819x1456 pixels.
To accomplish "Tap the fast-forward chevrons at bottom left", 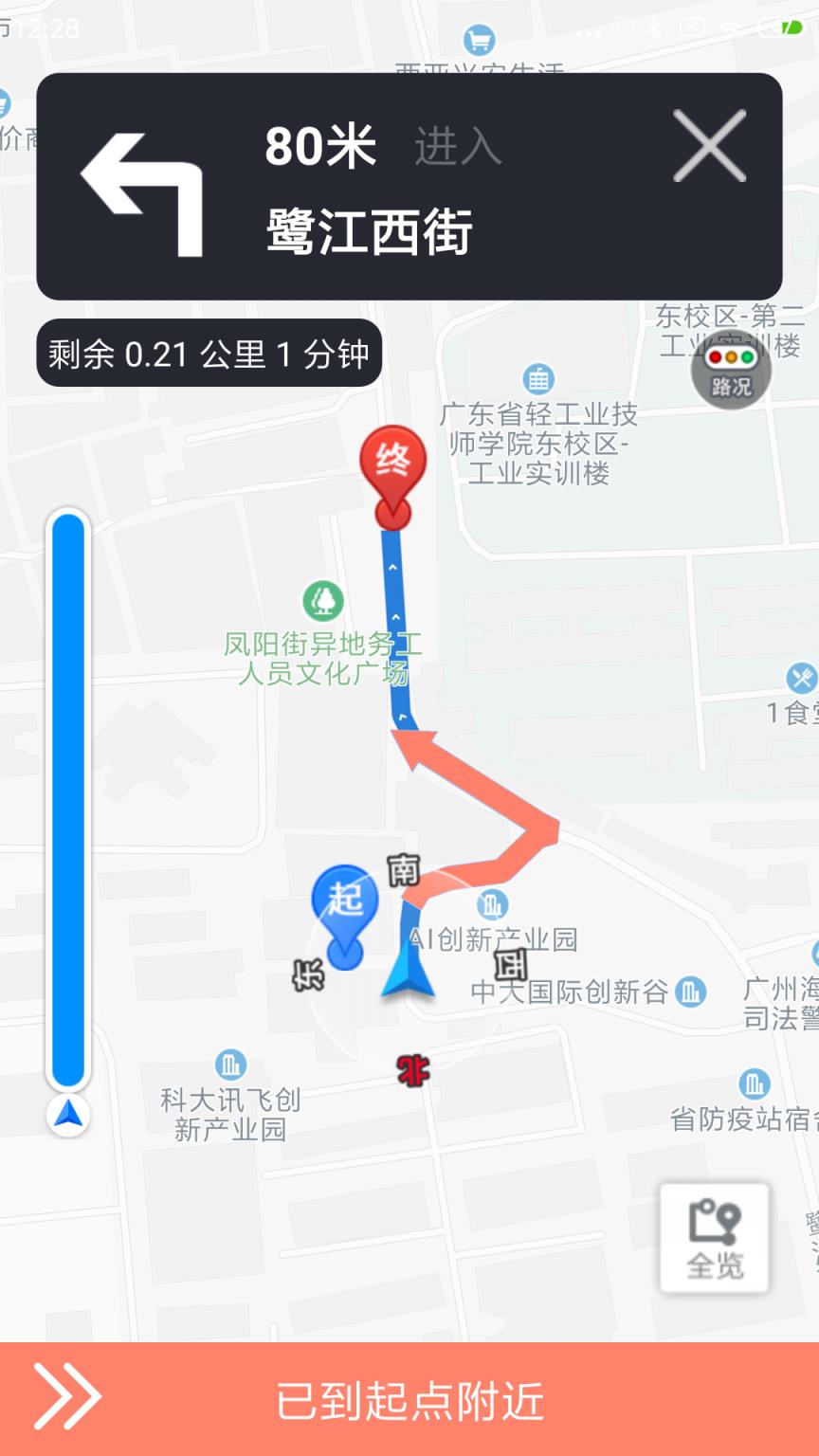I will tap(66, 1394).
